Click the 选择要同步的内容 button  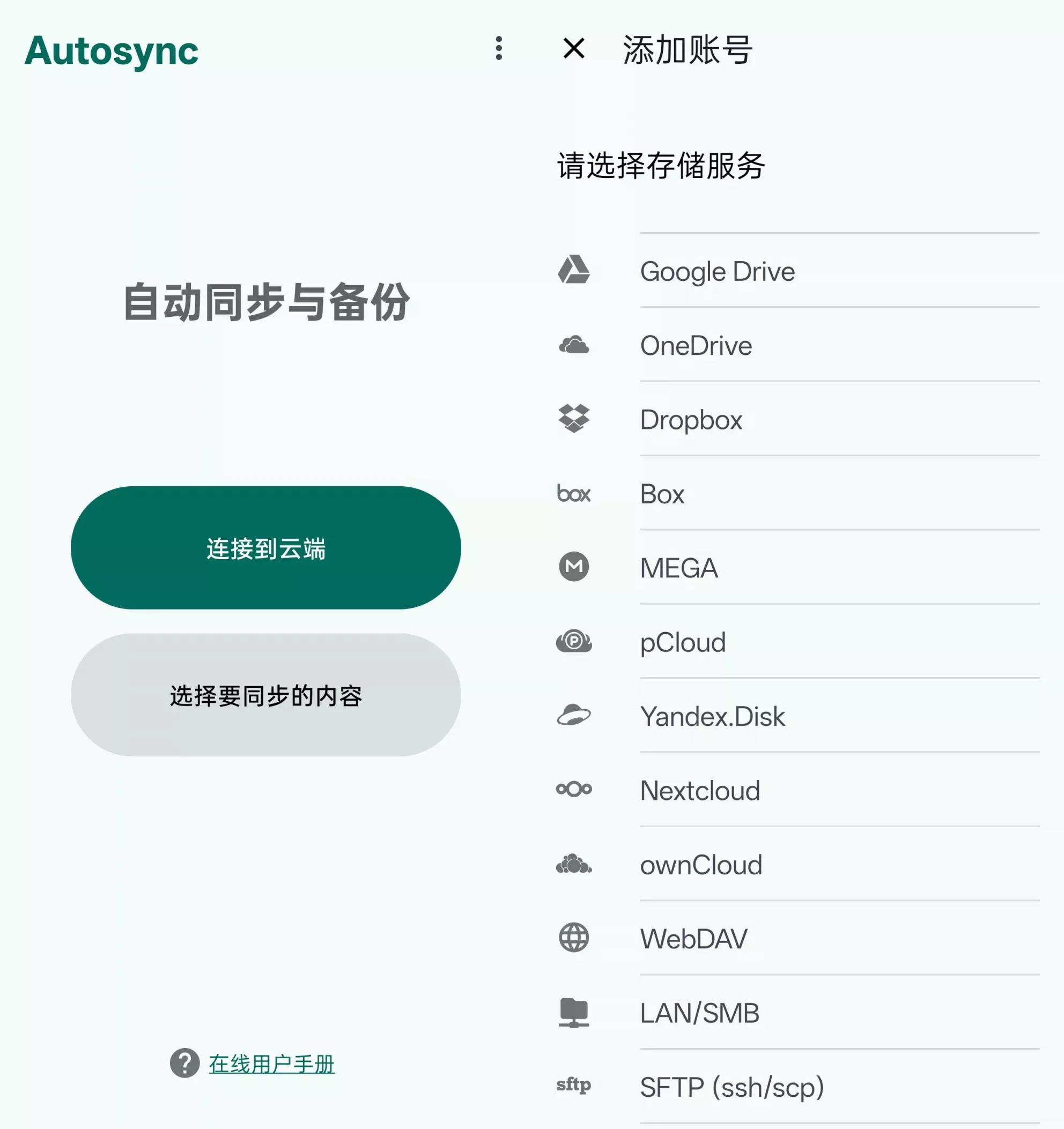(x=265, y=695)
